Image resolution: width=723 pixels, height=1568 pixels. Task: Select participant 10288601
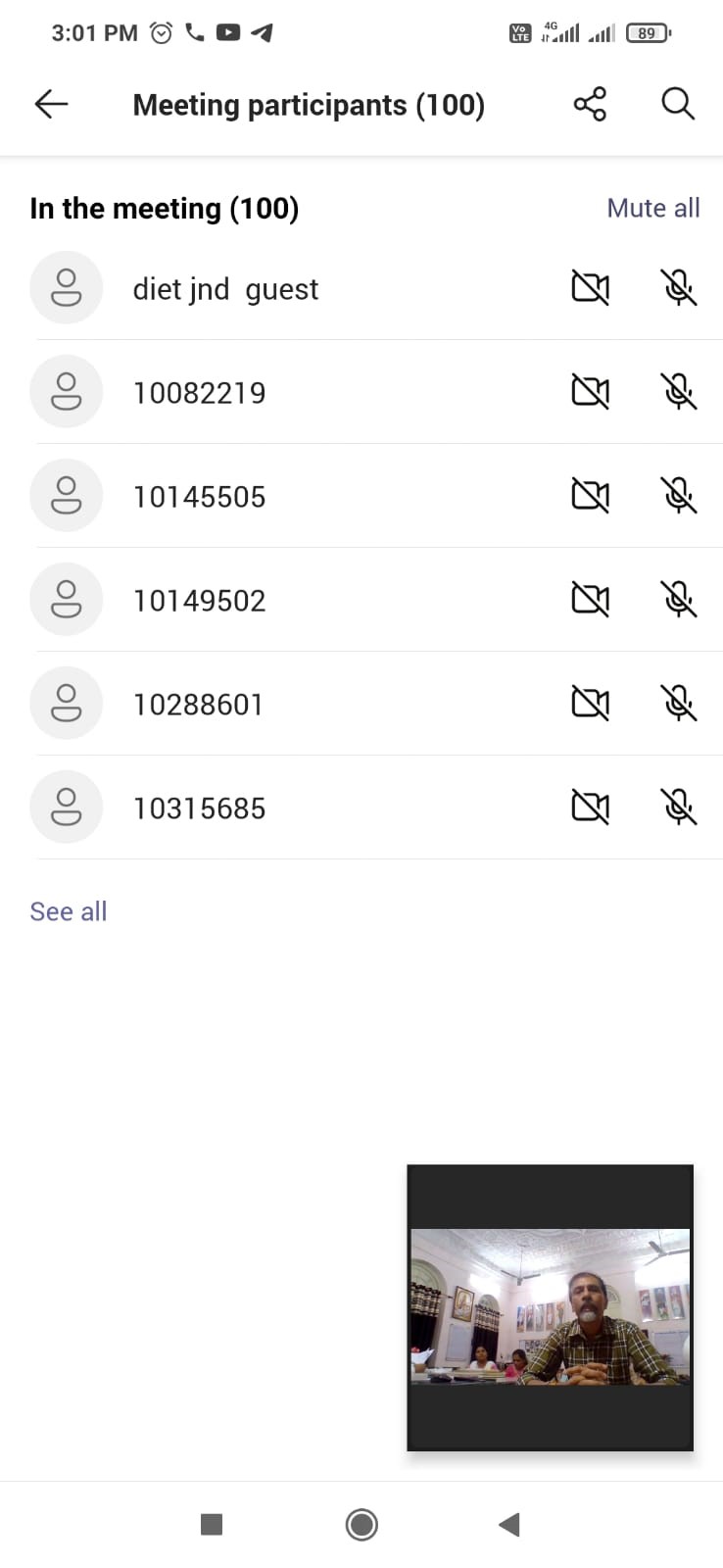coord(361,704)
